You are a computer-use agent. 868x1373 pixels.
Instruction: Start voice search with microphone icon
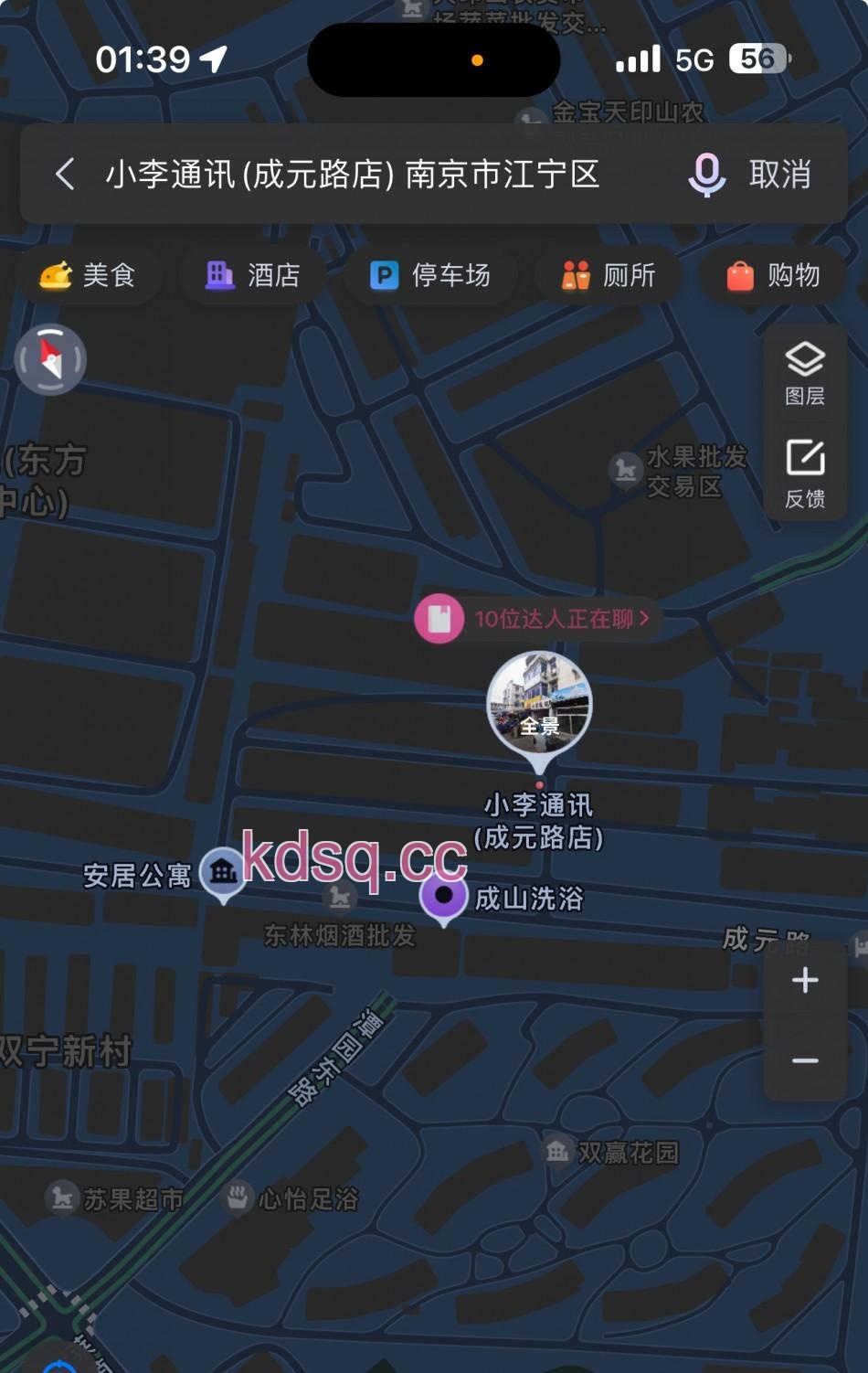(x=706, y=174)
